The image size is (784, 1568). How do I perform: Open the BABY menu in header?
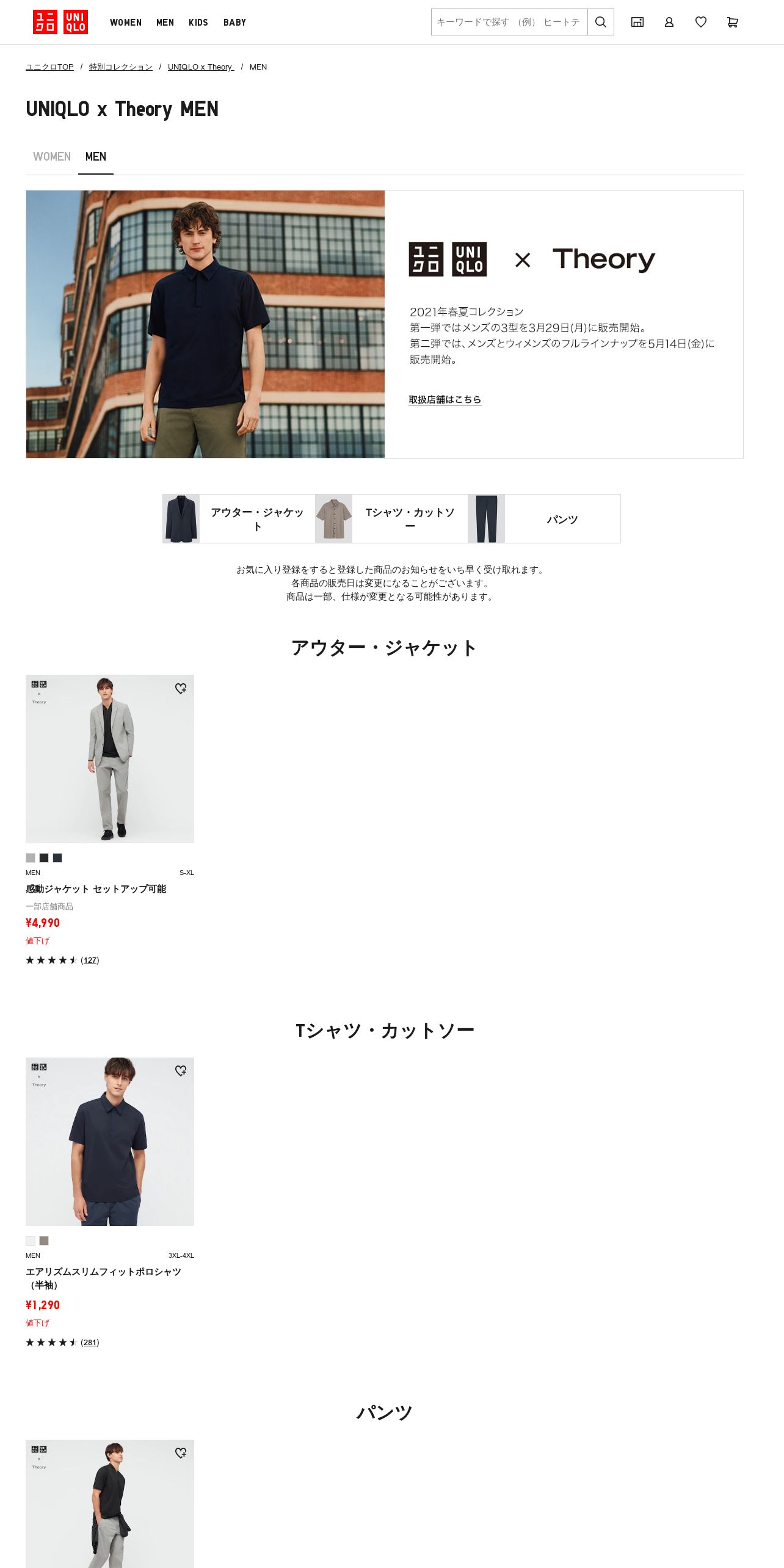pos(234,23)
